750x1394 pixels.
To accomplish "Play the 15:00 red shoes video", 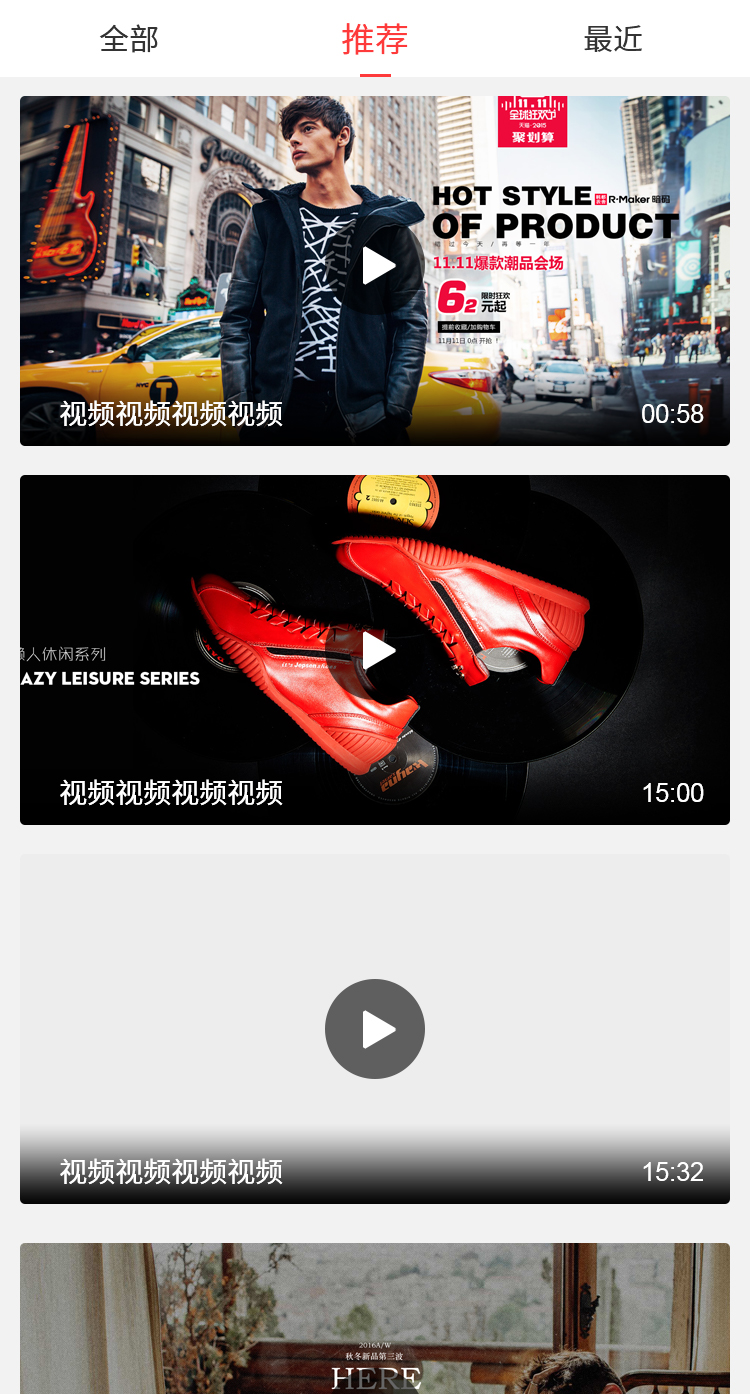I will tap(378, 650).
